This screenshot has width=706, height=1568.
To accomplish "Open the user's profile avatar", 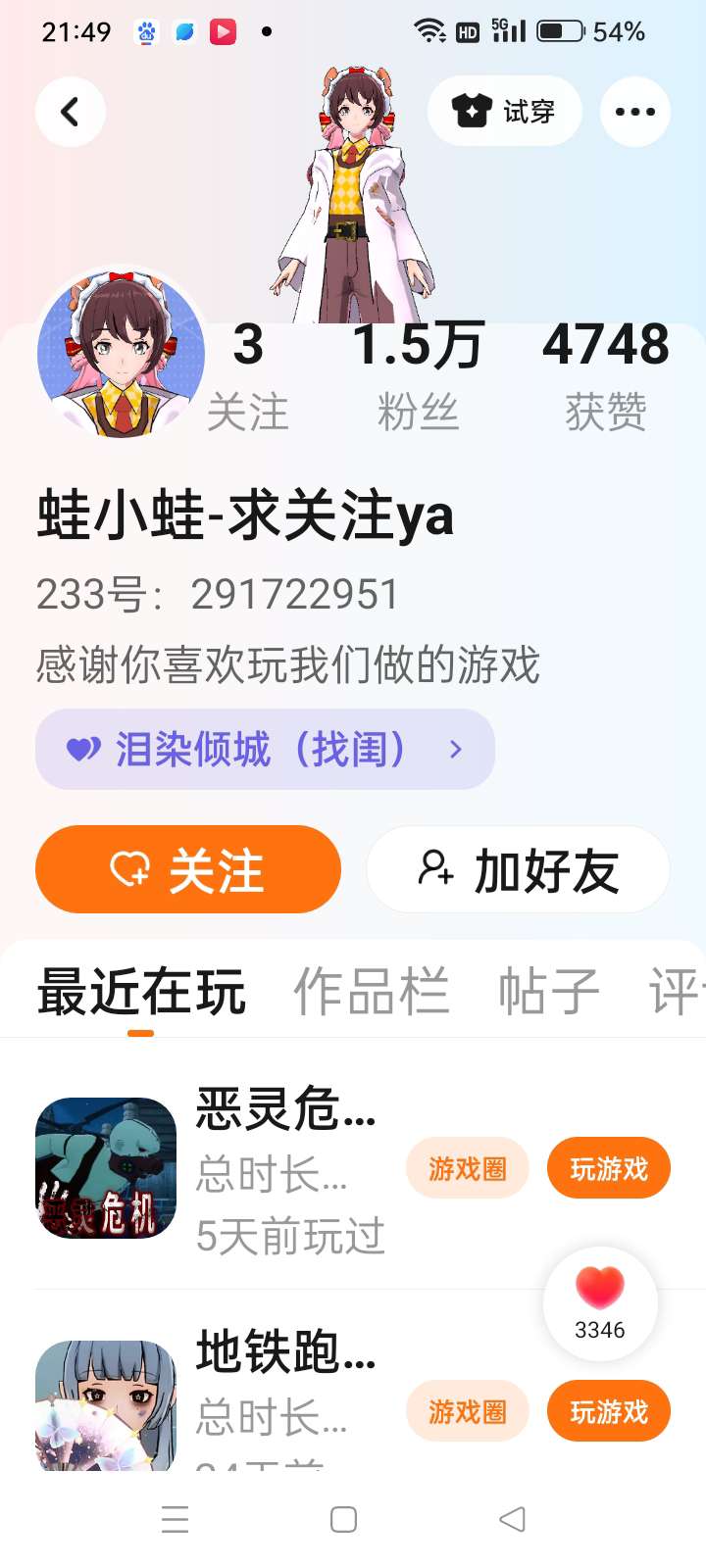I will [x=122, y=353].
